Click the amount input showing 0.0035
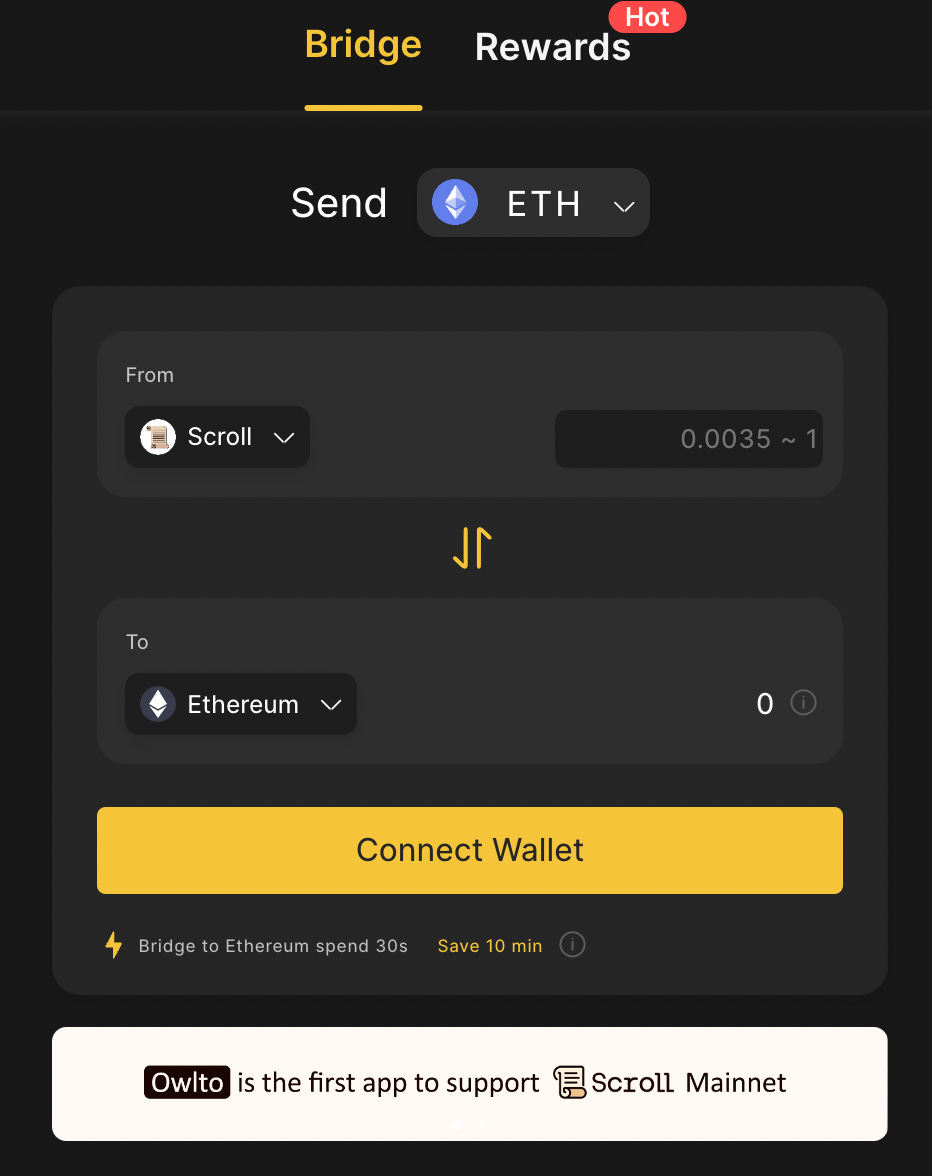Image resolution: width=932 pixels, height=1176 pixels. tap(688, 438)
